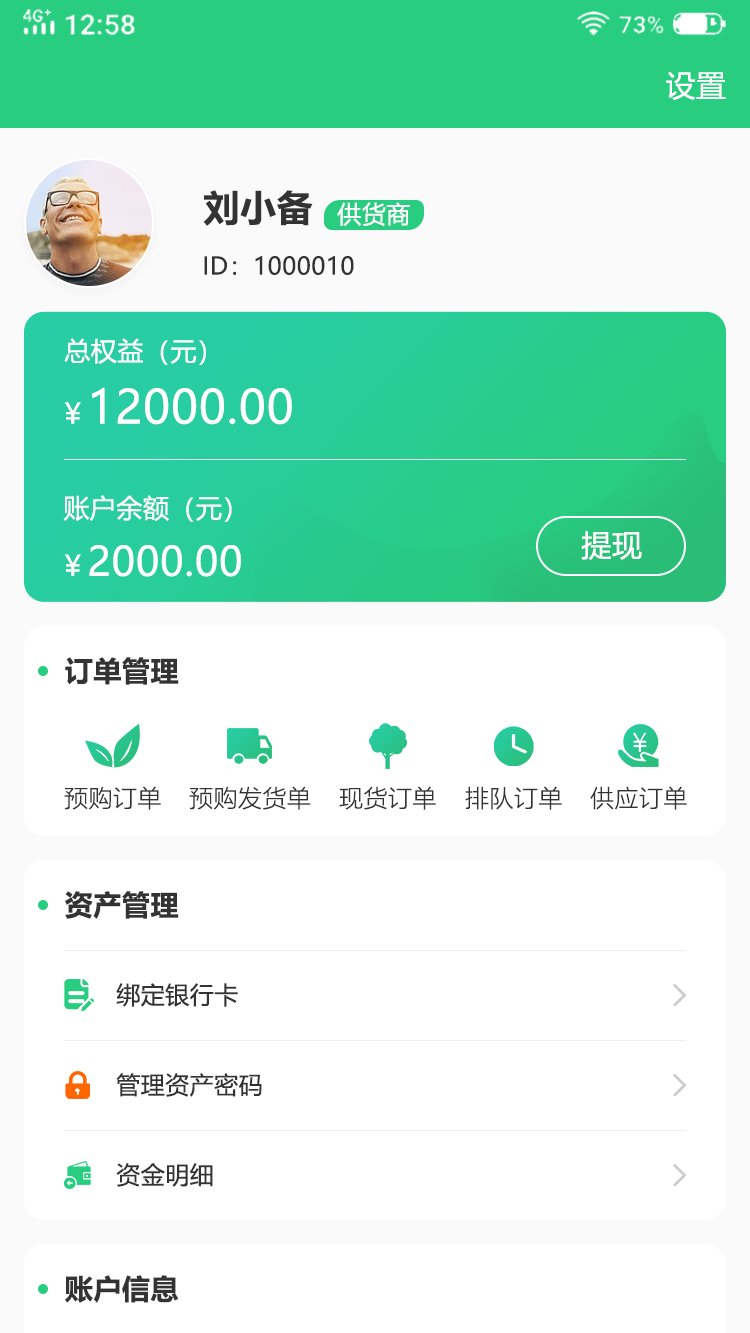
Task: Open 管理资产密码 via its right arrow
Action: 679,1085
